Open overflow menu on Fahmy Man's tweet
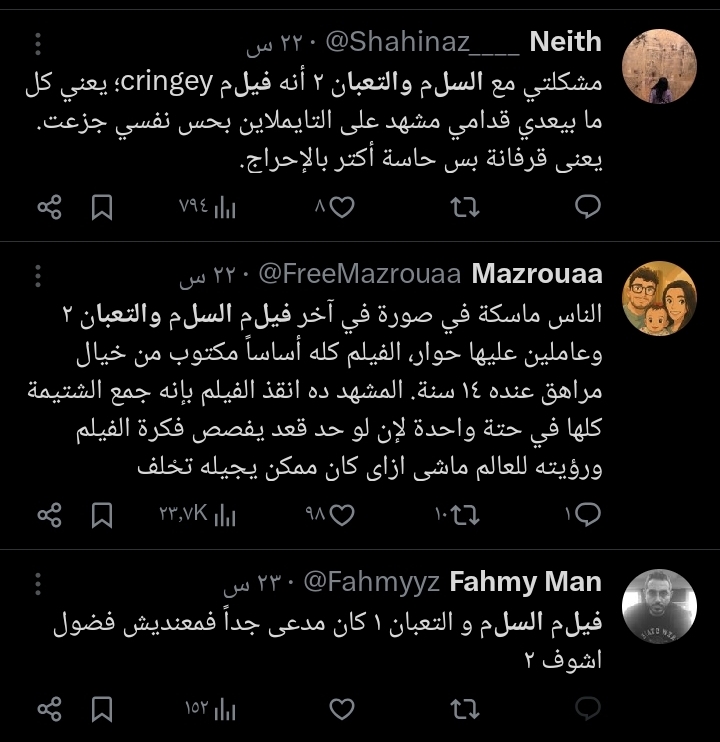The width and height of the screenshot is (720, 742). coord(38,583)
